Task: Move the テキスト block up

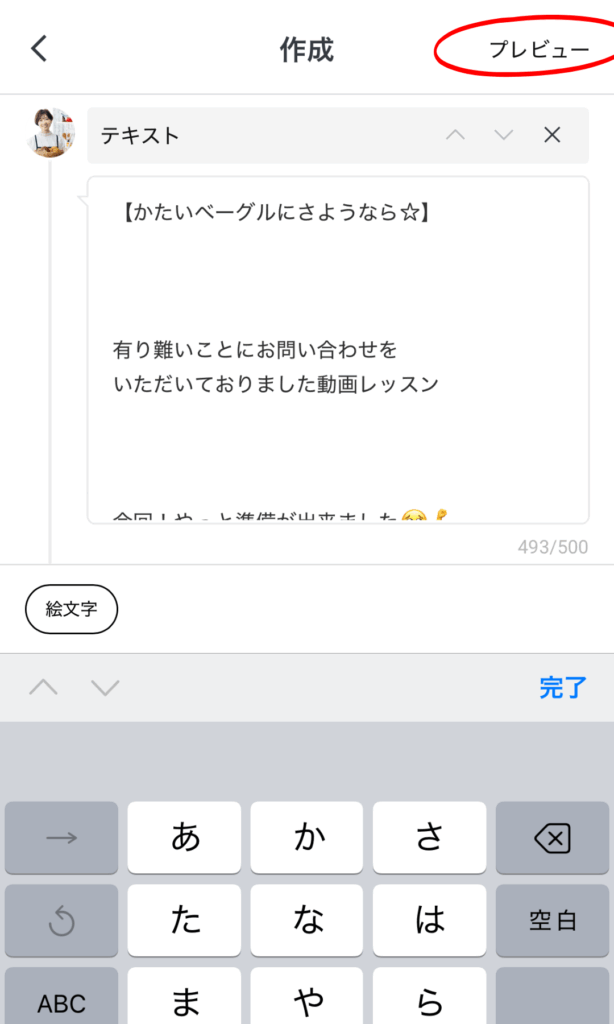Action: tap(455, 135)
